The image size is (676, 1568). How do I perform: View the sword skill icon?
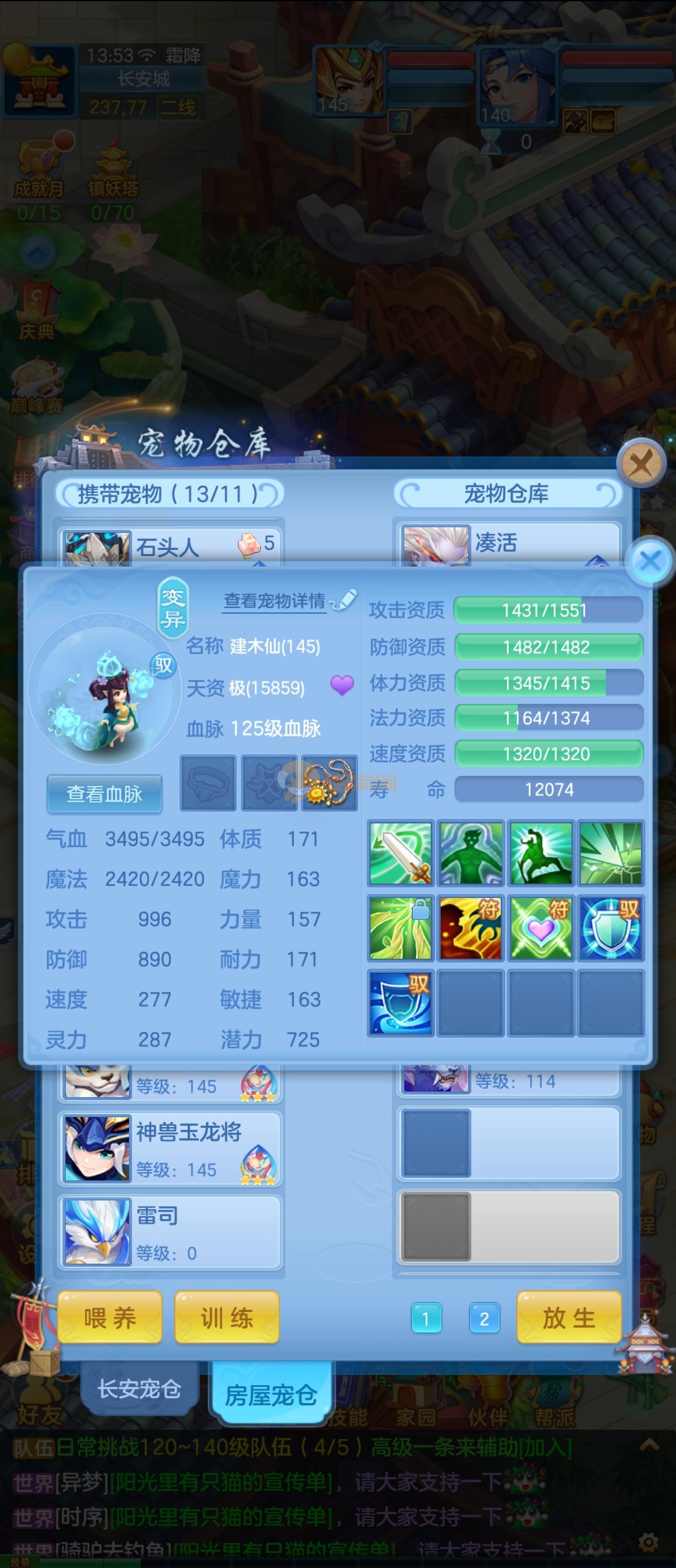(x=401, y=854)
